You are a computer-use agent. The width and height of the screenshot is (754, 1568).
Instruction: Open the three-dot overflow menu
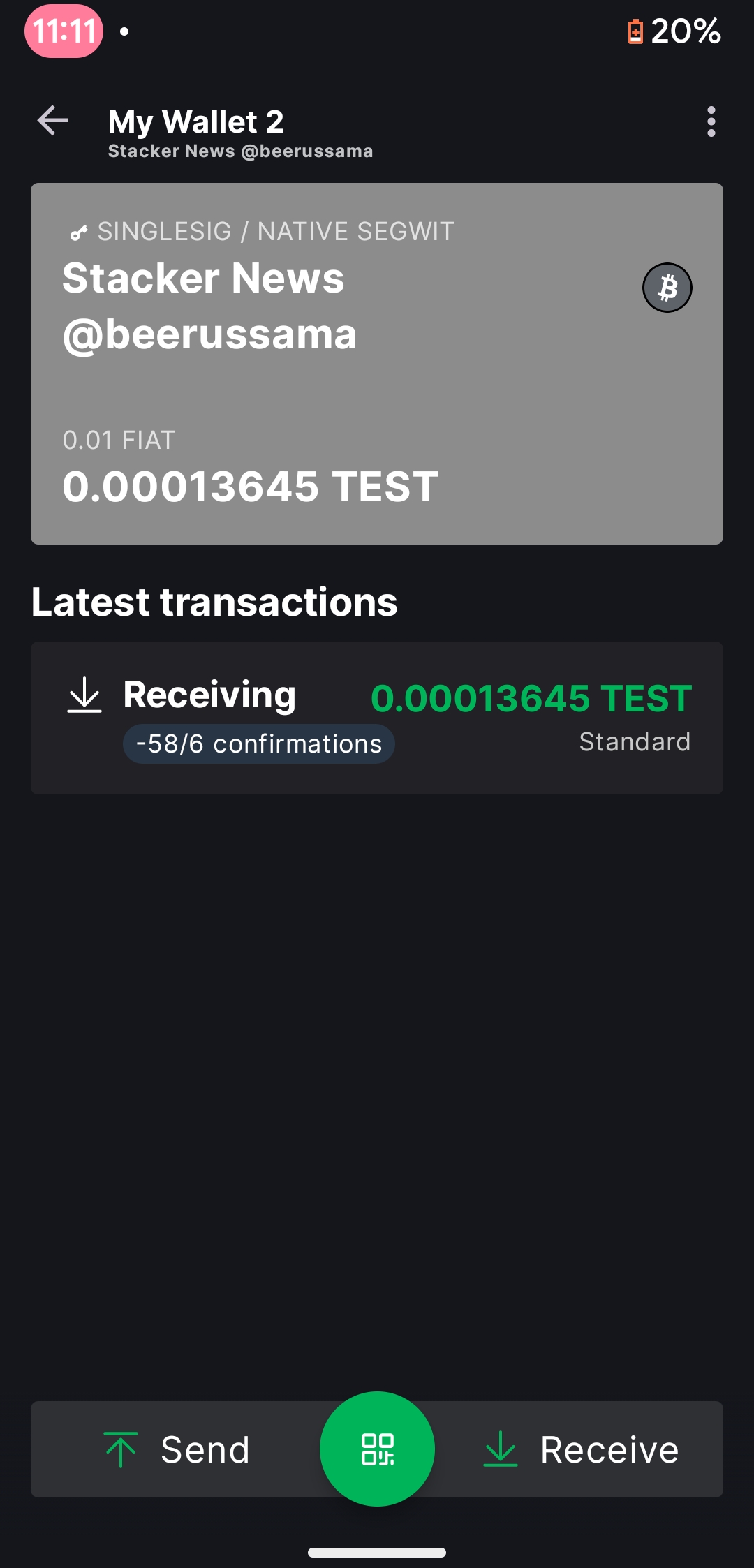pos(711,122)
